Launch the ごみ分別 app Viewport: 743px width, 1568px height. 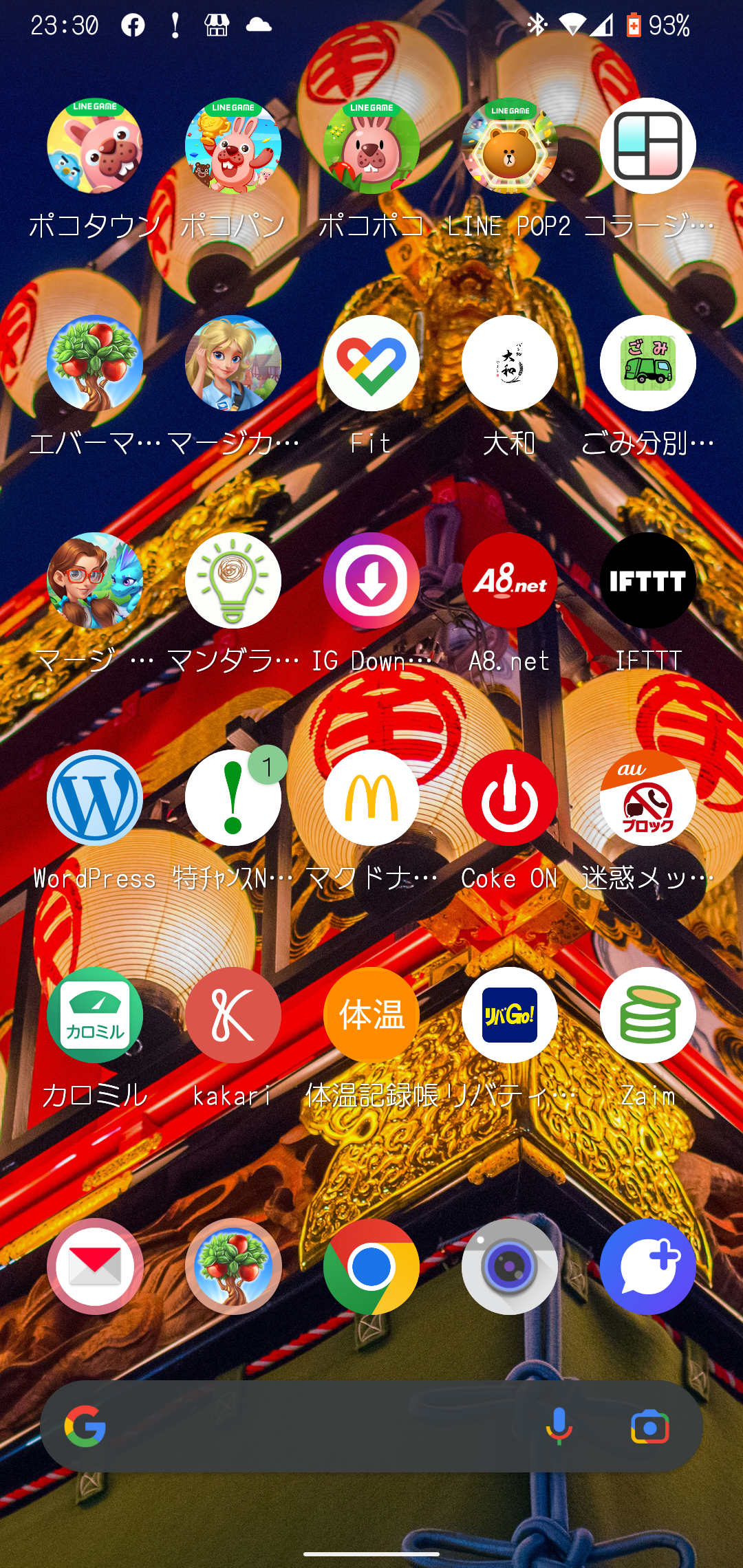tap(648, 363)
